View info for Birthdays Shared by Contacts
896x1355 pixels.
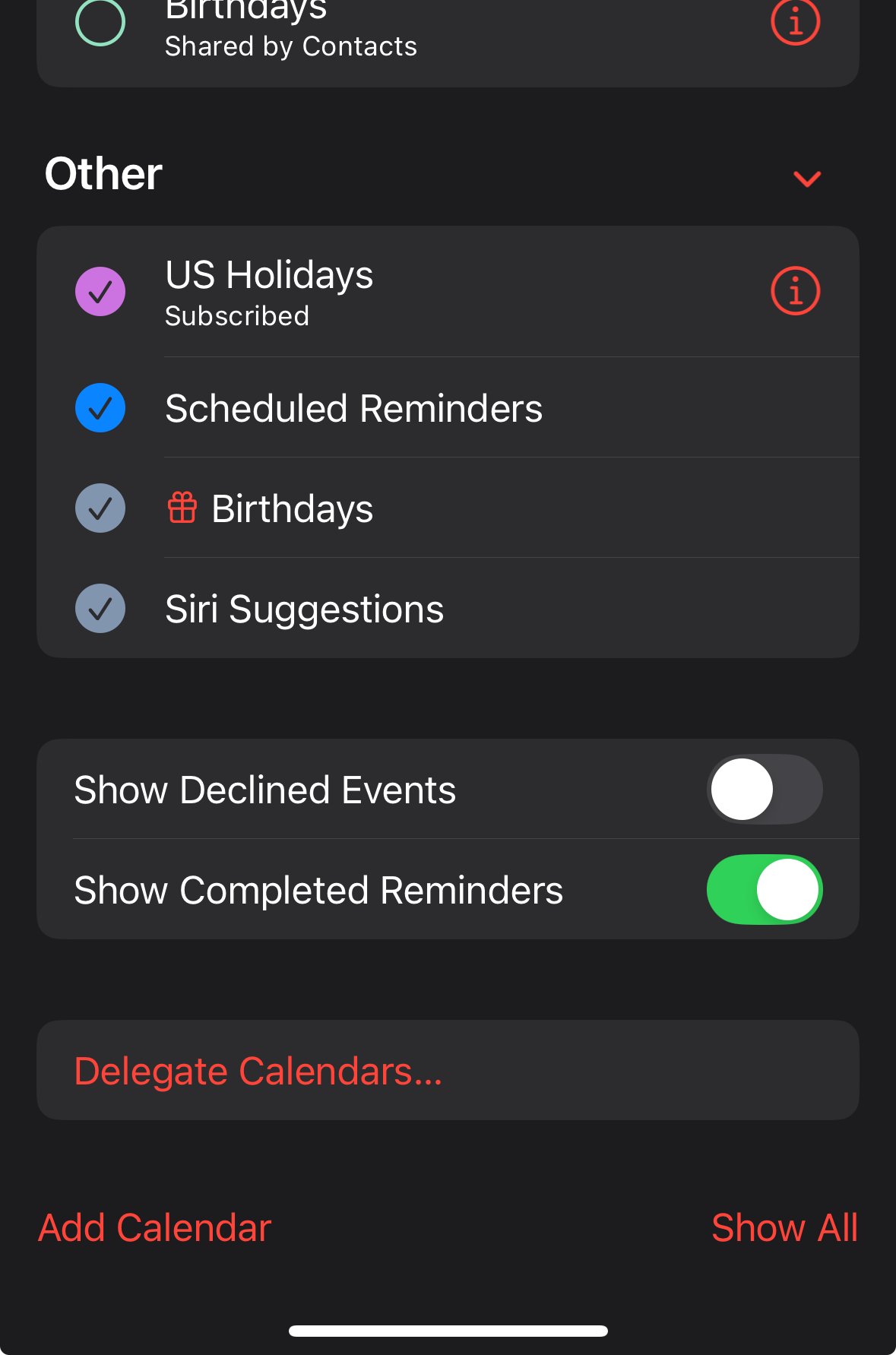pos(795,21)
